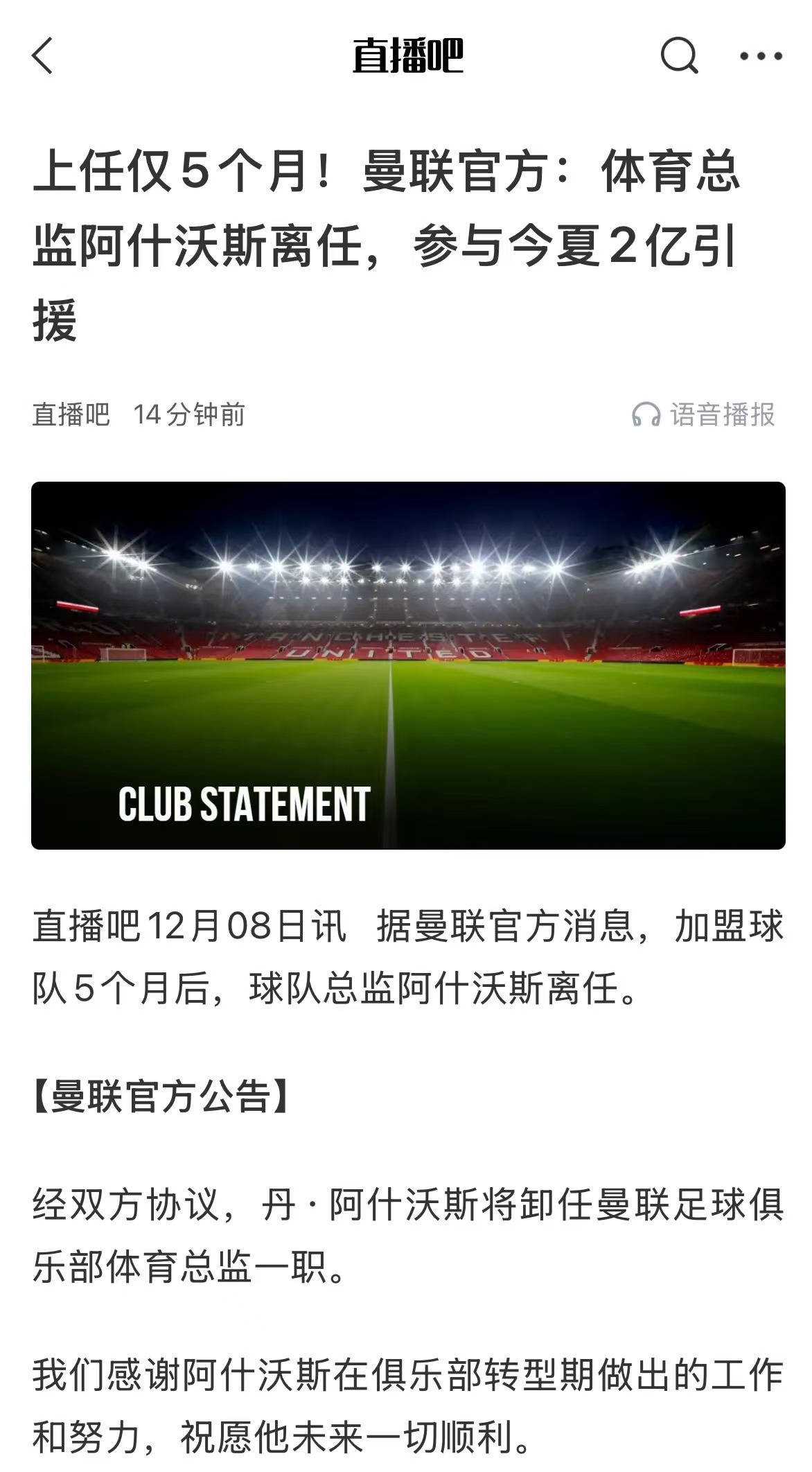The height and width of the screenshot is (1472, 812).
Task: Open the Club Statement stadium image
Action: pyautogui.click(x=408, y=665)
